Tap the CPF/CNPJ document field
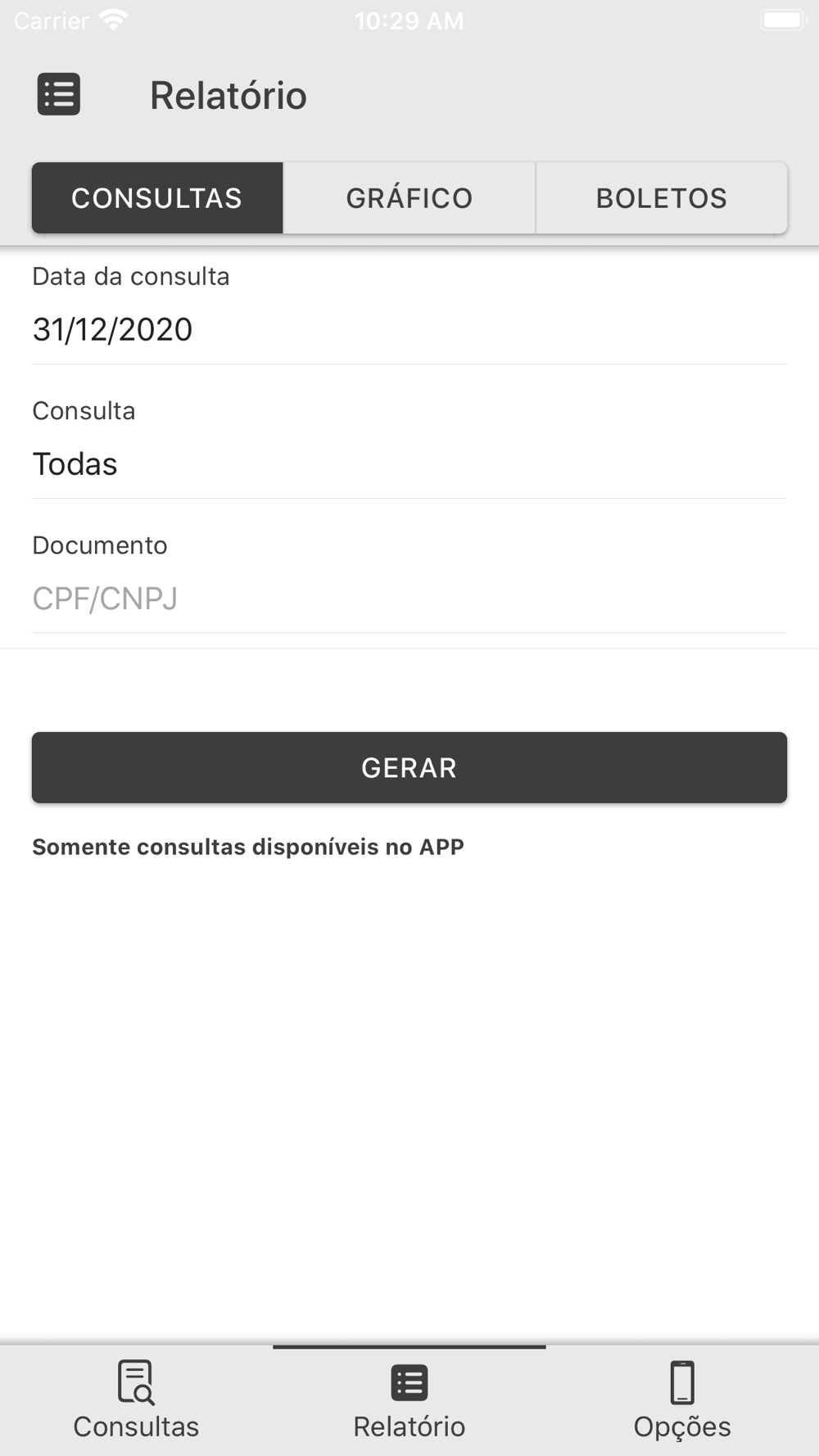The image size is (819, 1456). pos(409,599)
